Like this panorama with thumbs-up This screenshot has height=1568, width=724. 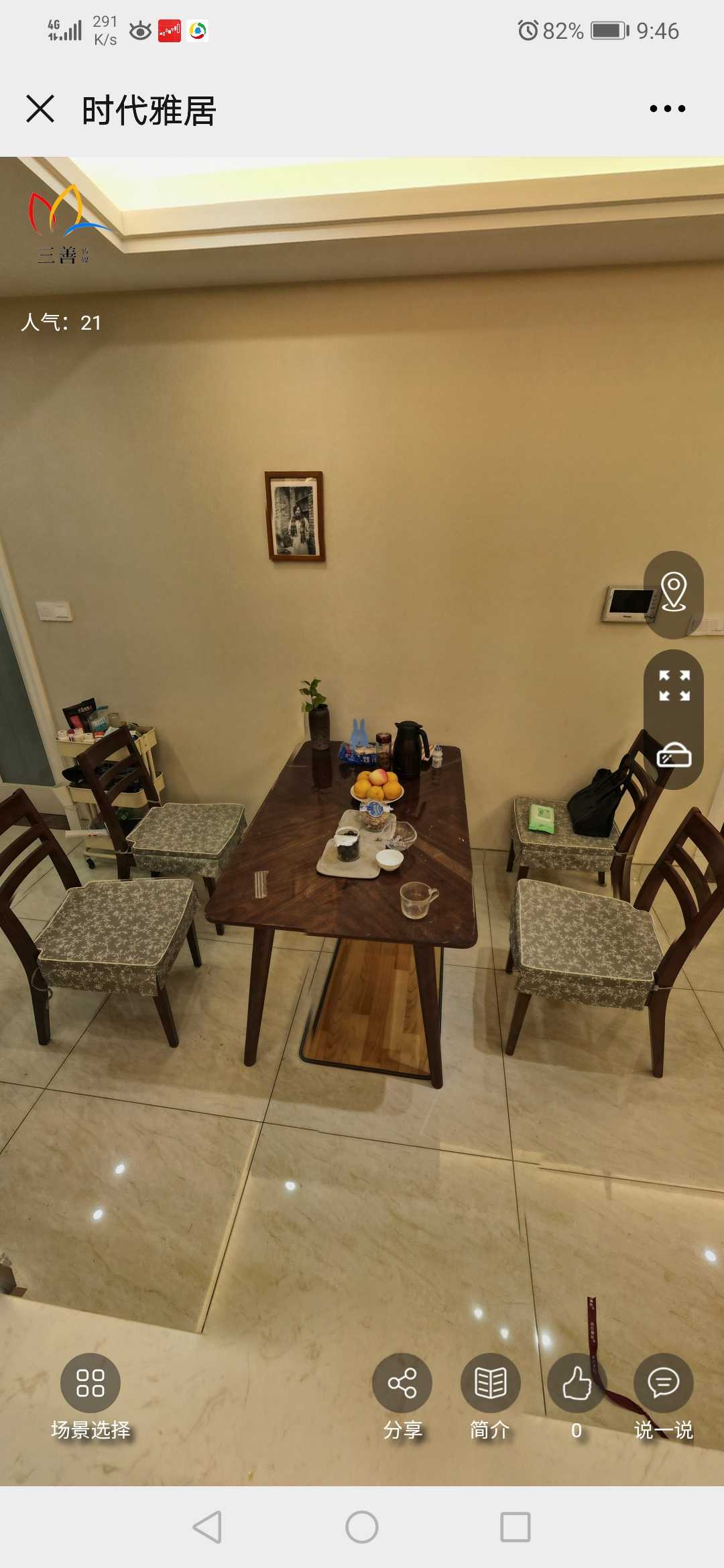pyautogui.click(x=577, y=1383)
